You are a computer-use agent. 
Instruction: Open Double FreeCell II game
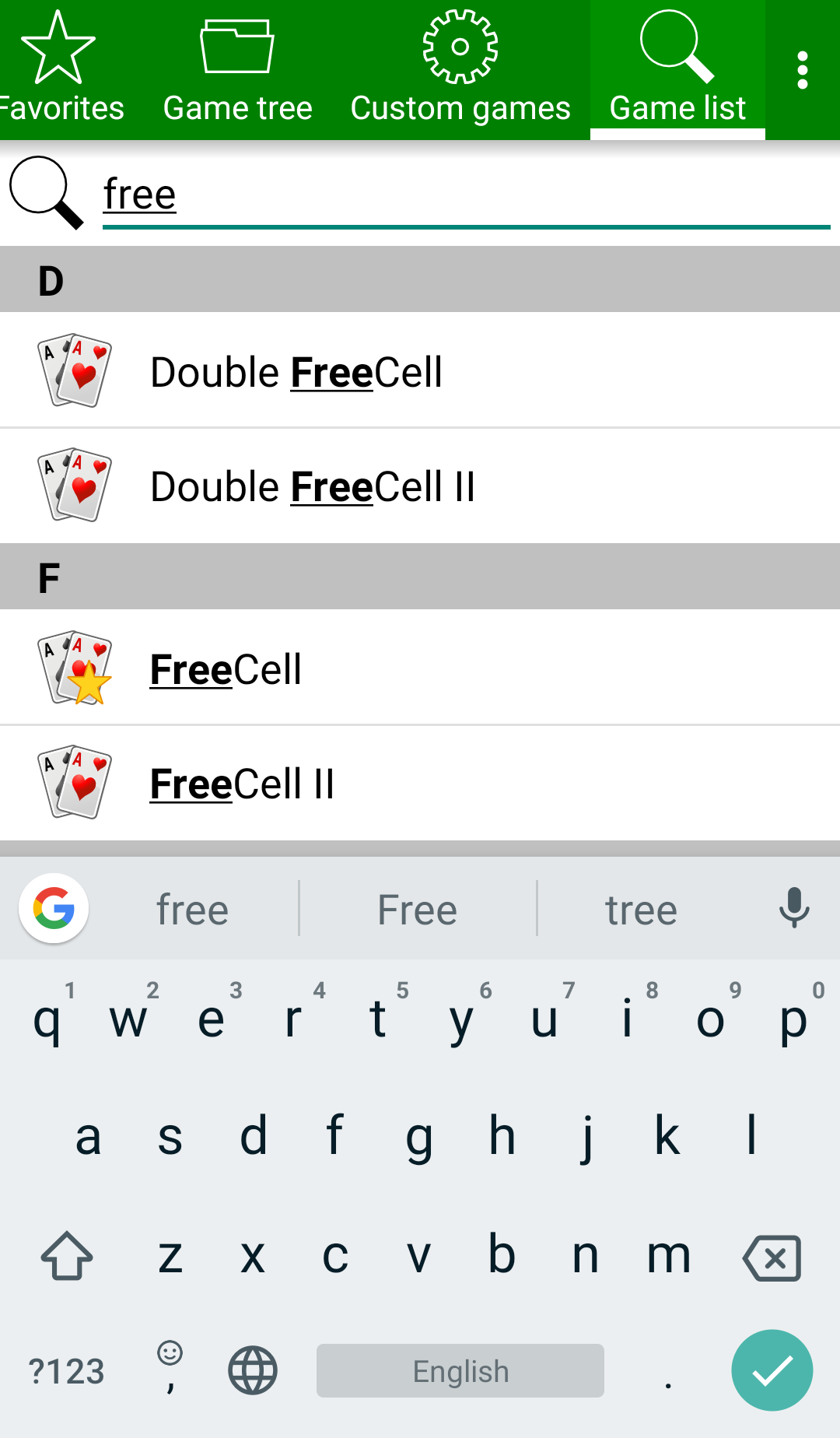[x=420, y=486]
